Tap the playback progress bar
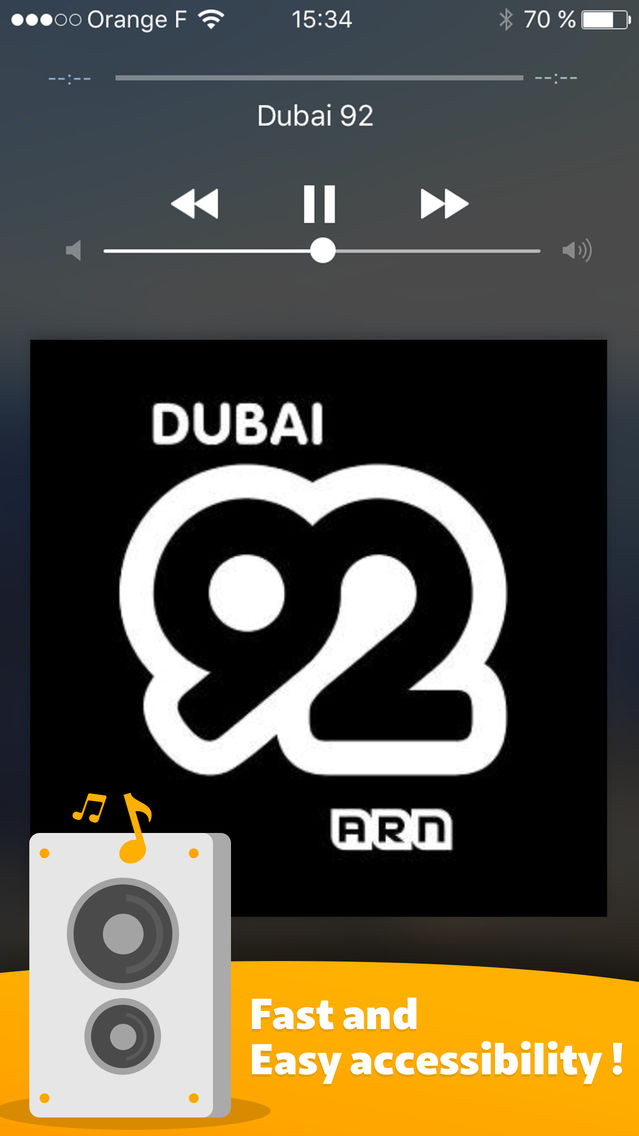Viewport: 639px width, 1136px height. pyautogui.click(x=319, y=78)
